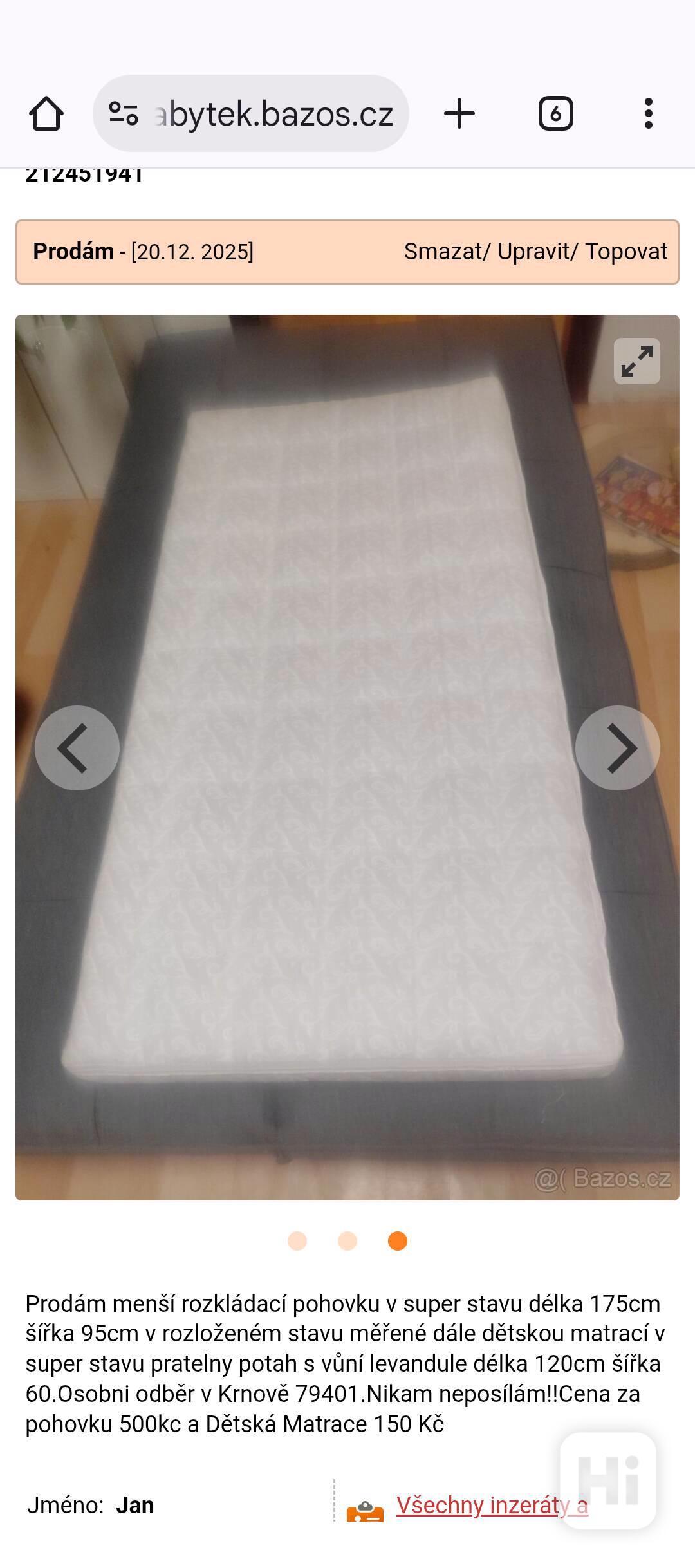Jump to the second photo dot
Screen dimensions: 695x1568
347,1241
